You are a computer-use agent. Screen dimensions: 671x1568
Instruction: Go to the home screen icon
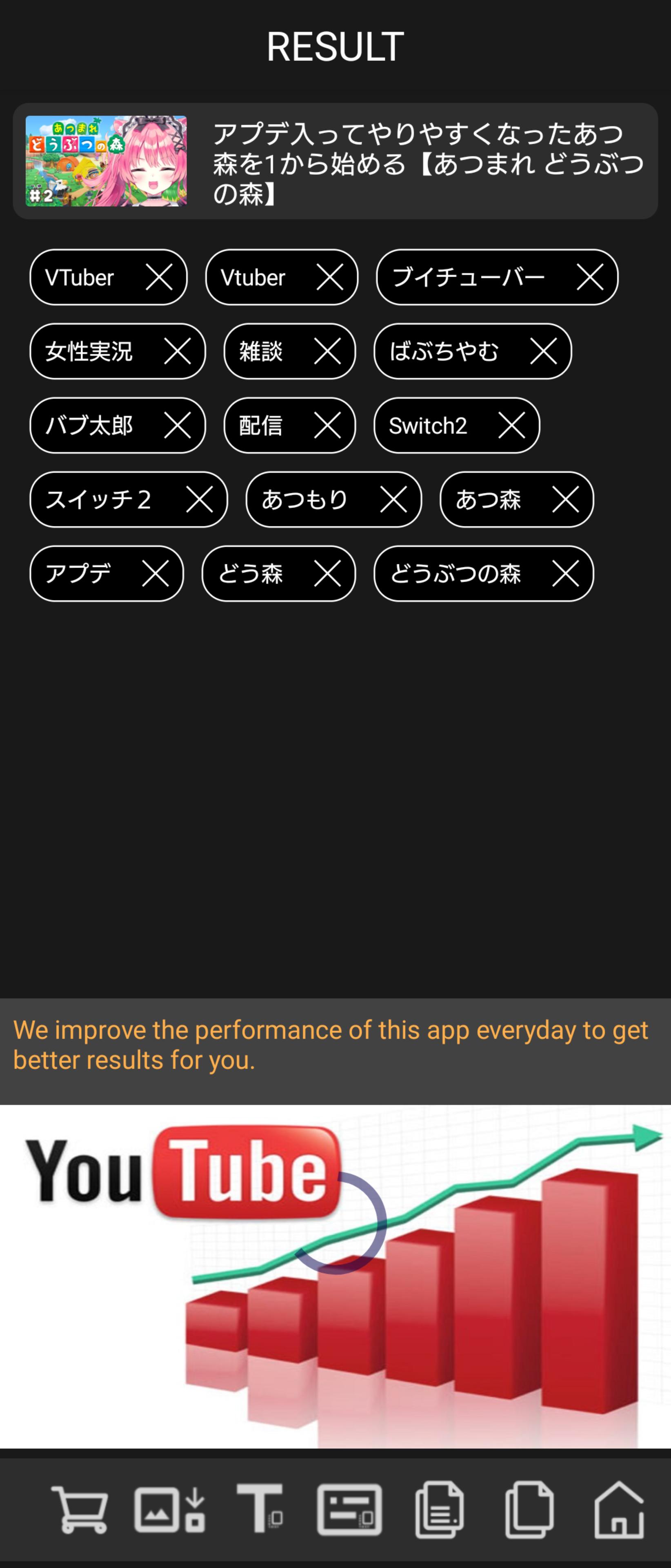[619, 1509]
